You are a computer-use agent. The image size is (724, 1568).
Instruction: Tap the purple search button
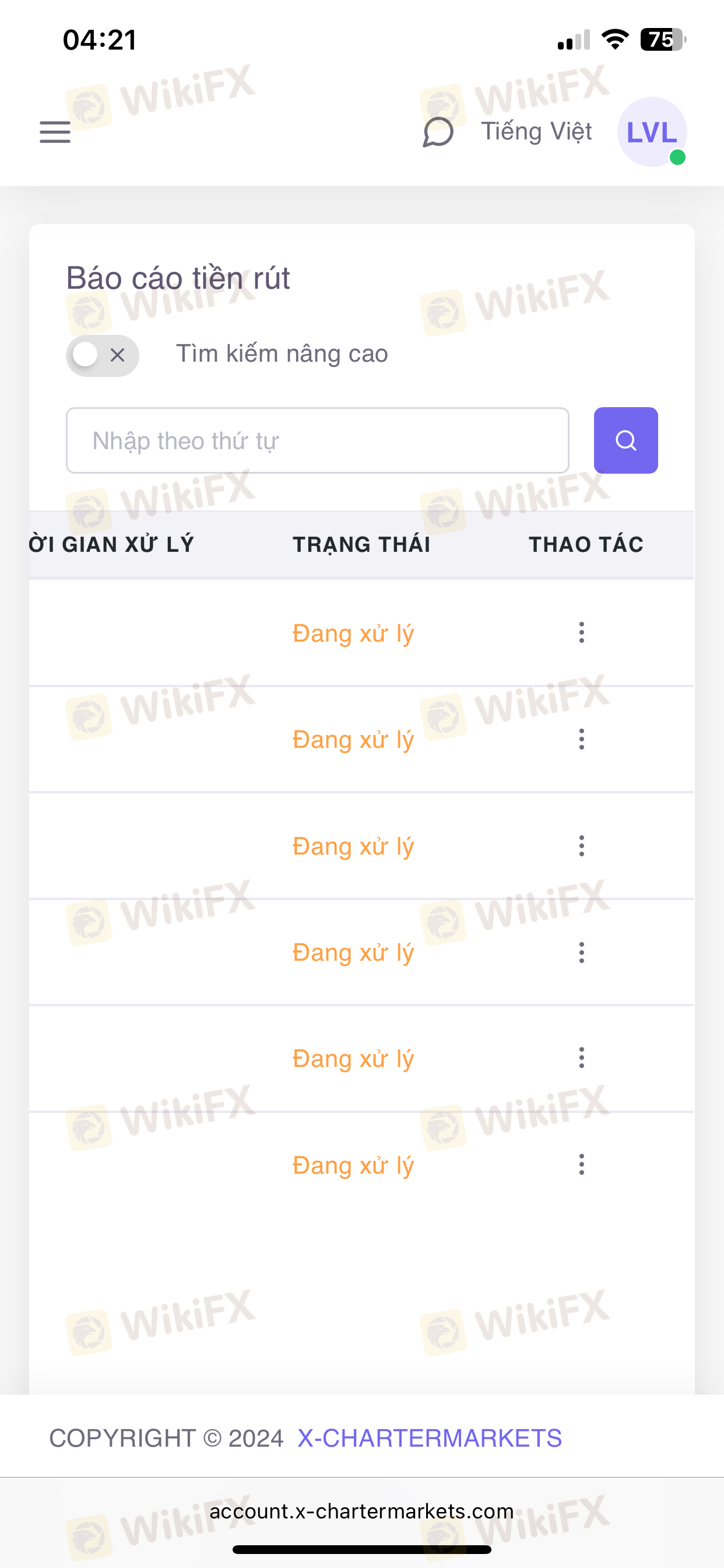coord(625,440)
